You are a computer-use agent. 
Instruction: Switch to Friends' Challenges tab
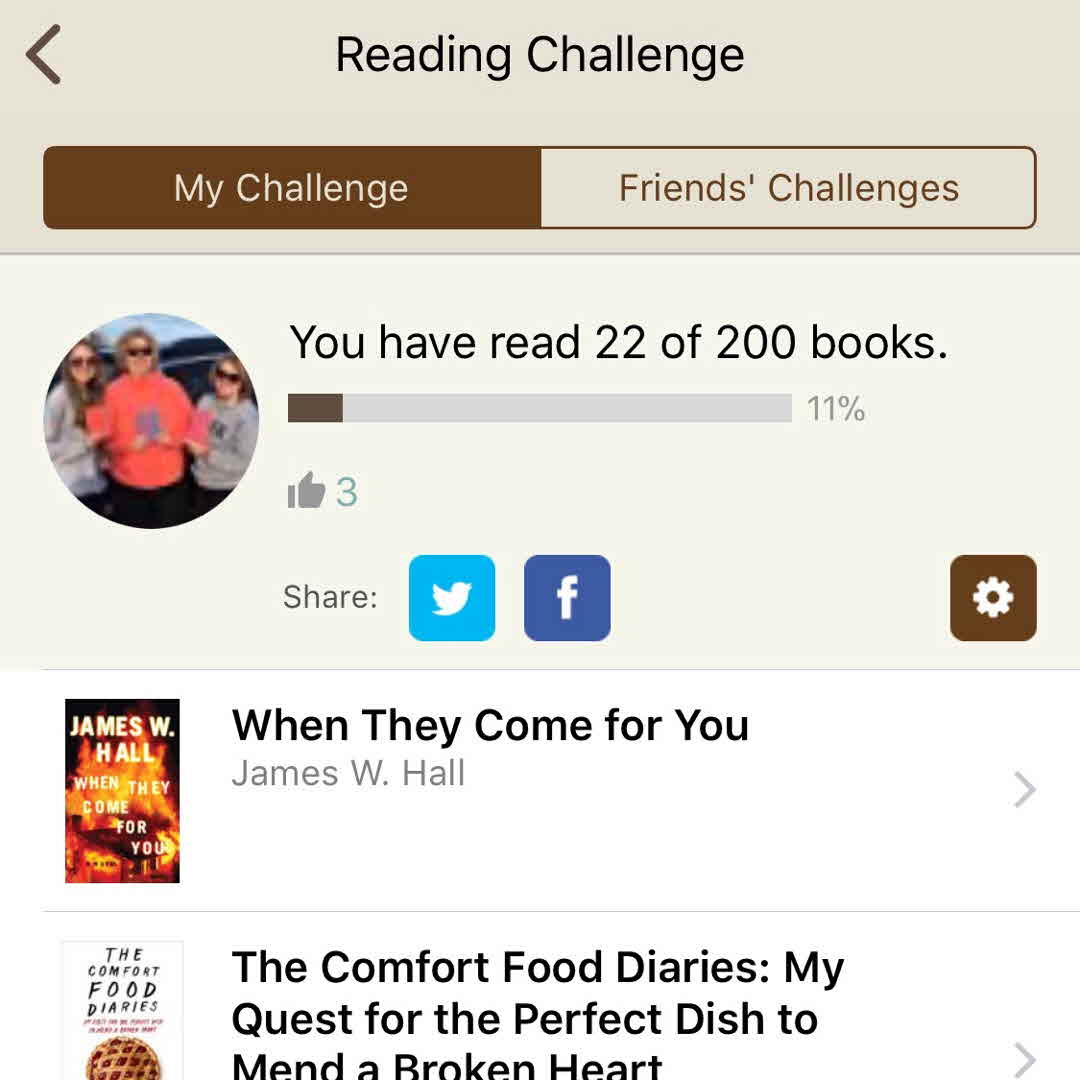tap(788, 188)
